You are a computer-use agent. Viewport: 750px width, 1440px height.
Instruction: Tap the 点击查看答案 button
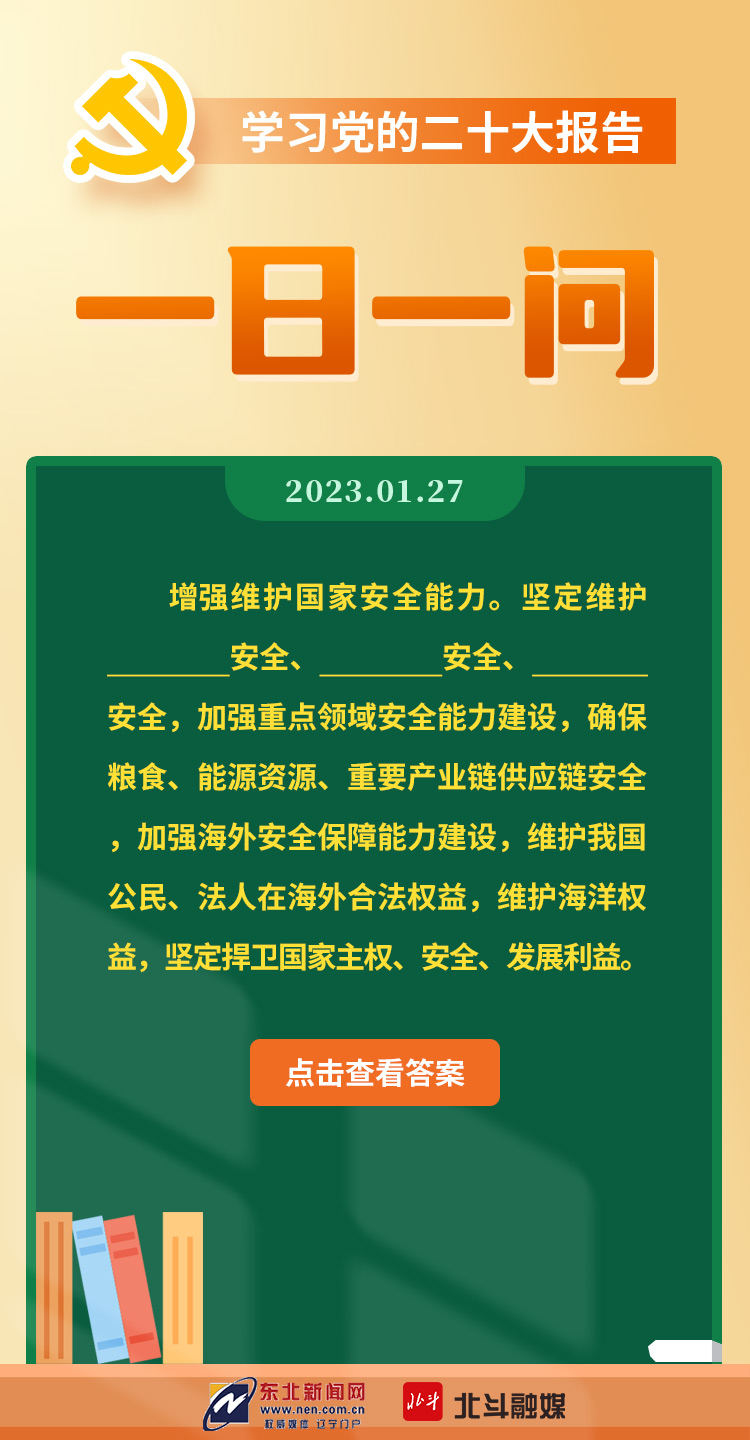(x=374, y=1072)
